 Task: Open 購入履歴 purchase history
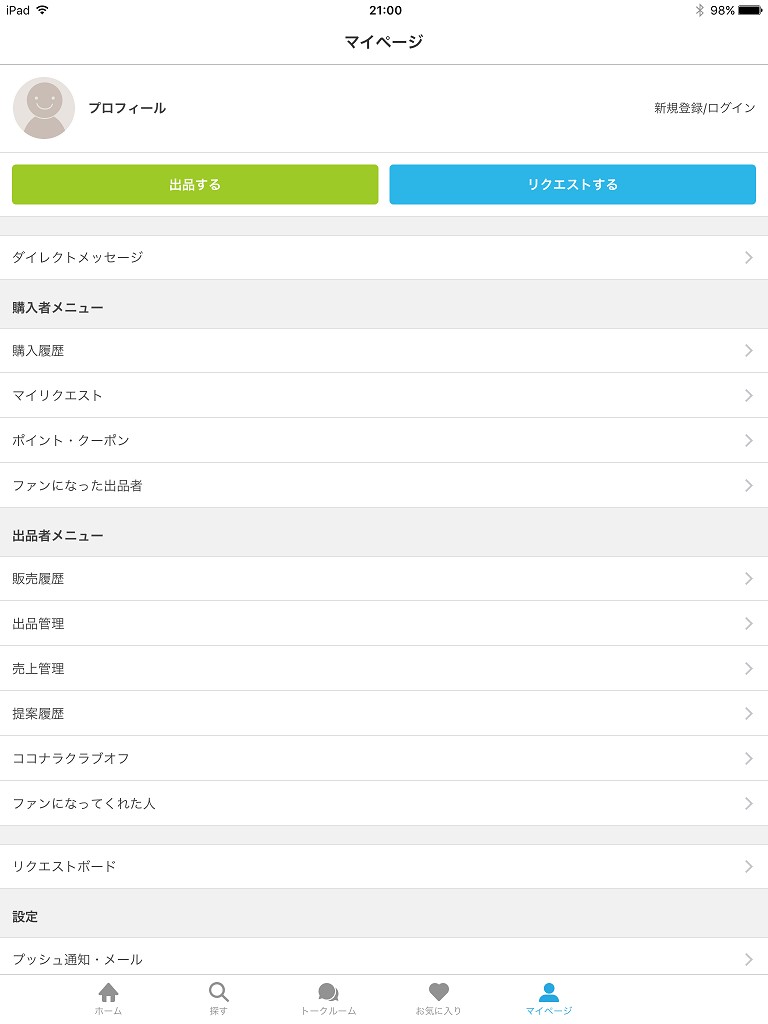point(384,351)
